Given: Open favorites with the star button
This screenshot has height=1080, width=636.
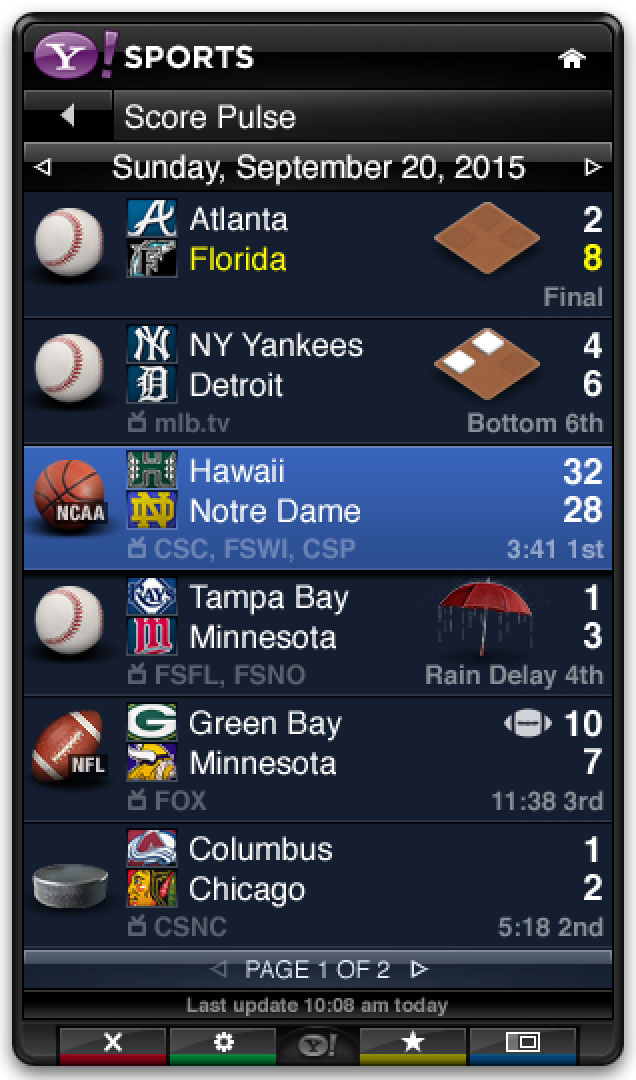Looking at the screenshot, I should coord(412,1043).
